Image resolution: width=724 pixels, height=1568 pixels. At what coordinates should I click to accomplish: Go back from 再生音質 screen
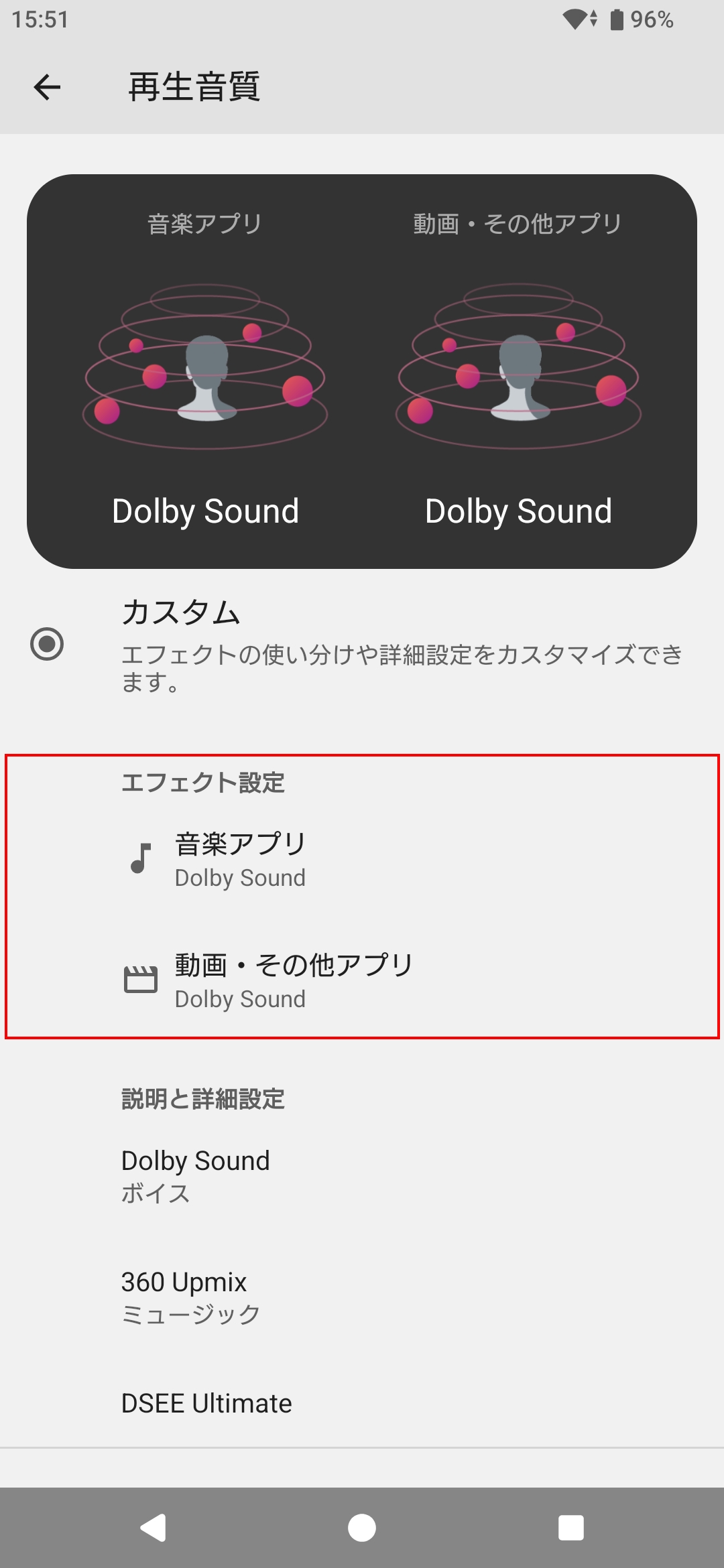pos(47,87)
